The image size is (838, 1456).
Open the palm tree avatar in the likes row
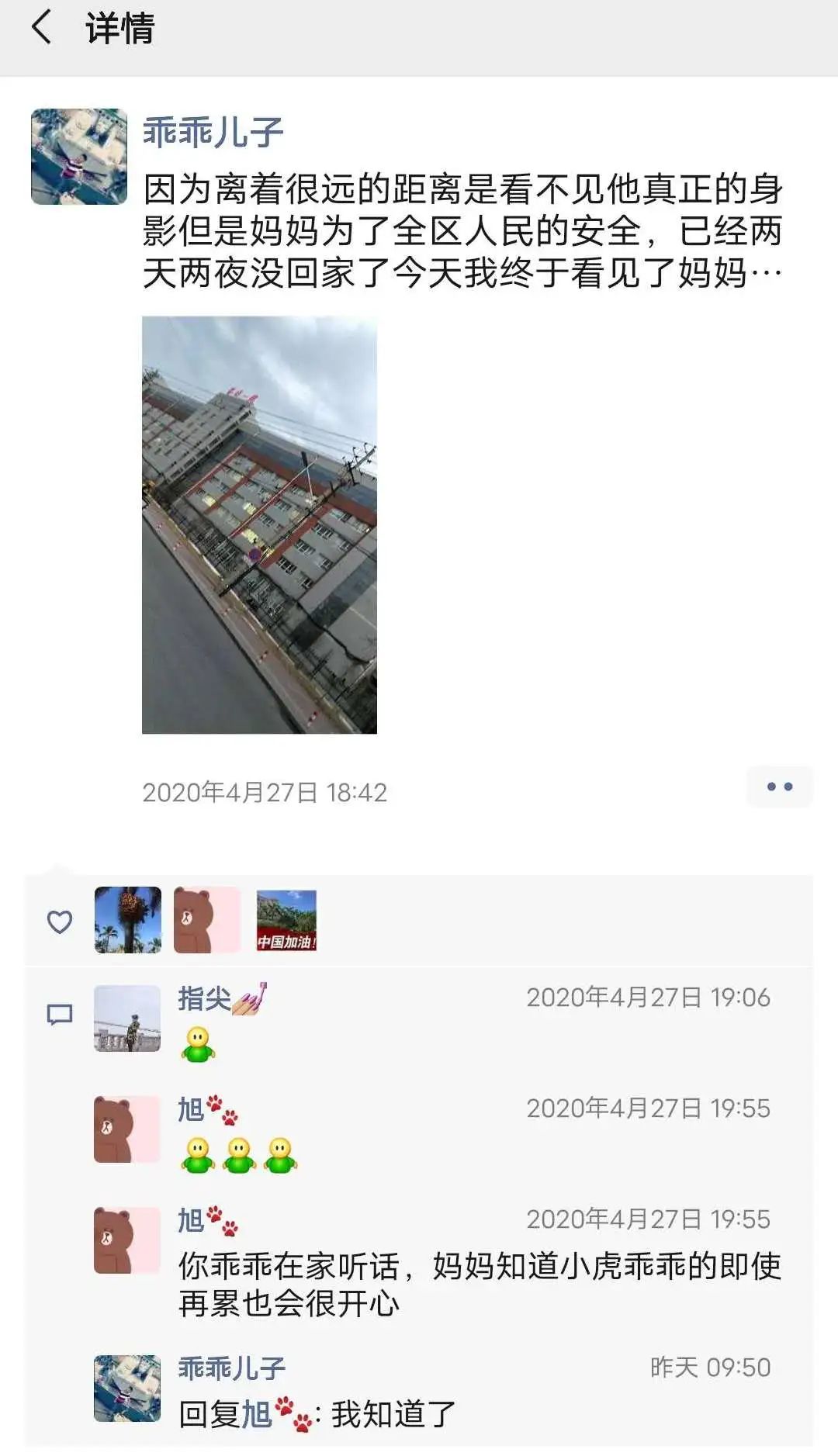pos(128,920)
